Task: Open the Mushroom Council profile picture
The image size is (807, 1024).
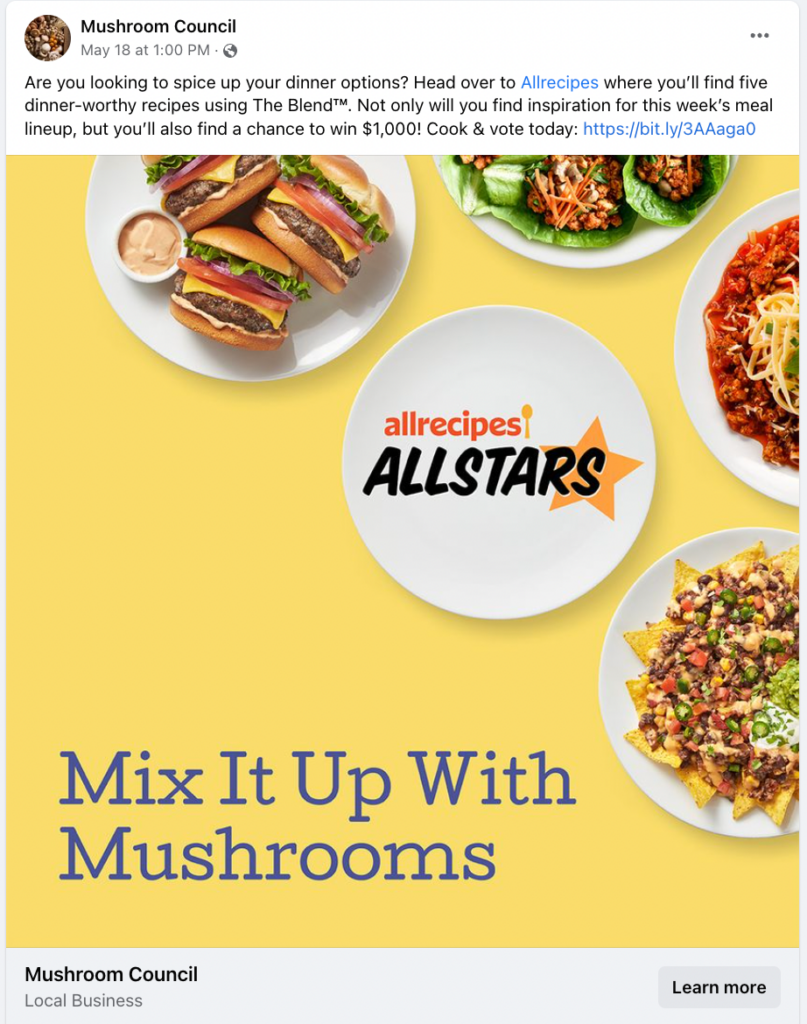Action: [47, 38]
